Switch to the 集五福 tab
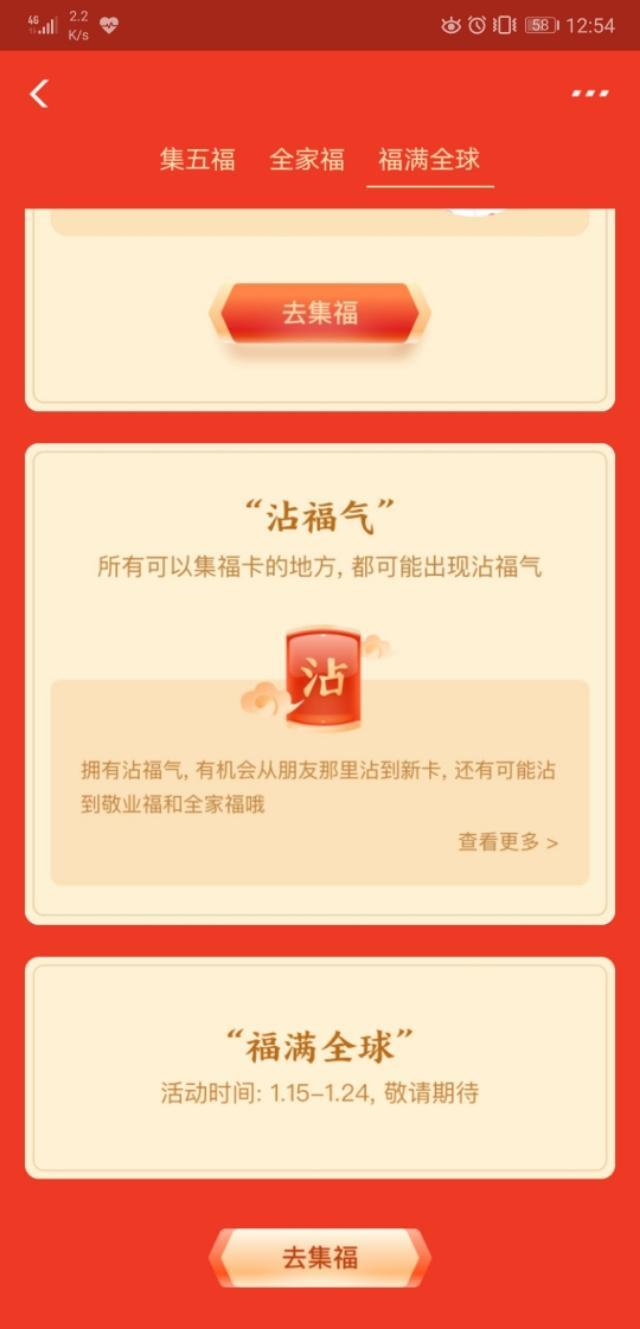This screenshot has height=1329, width=640. point(197,160)
